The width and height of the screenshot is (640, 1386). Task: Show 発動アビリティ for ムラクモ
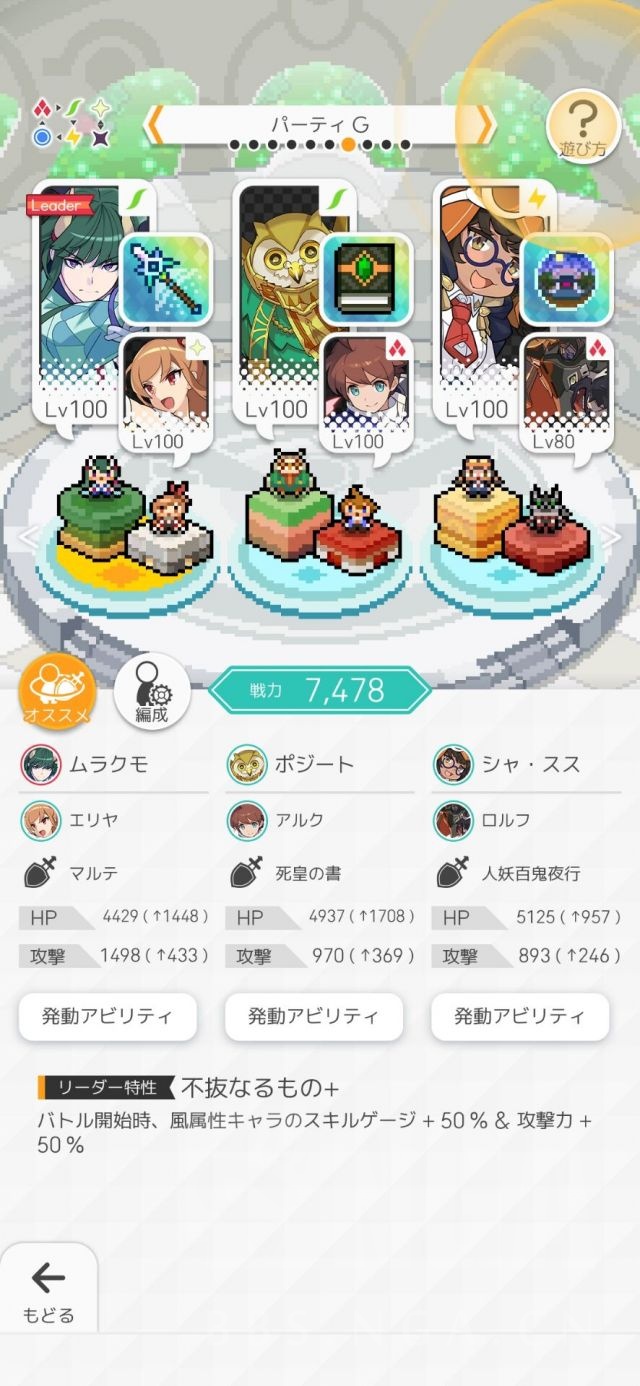(x=107, y=1016)
